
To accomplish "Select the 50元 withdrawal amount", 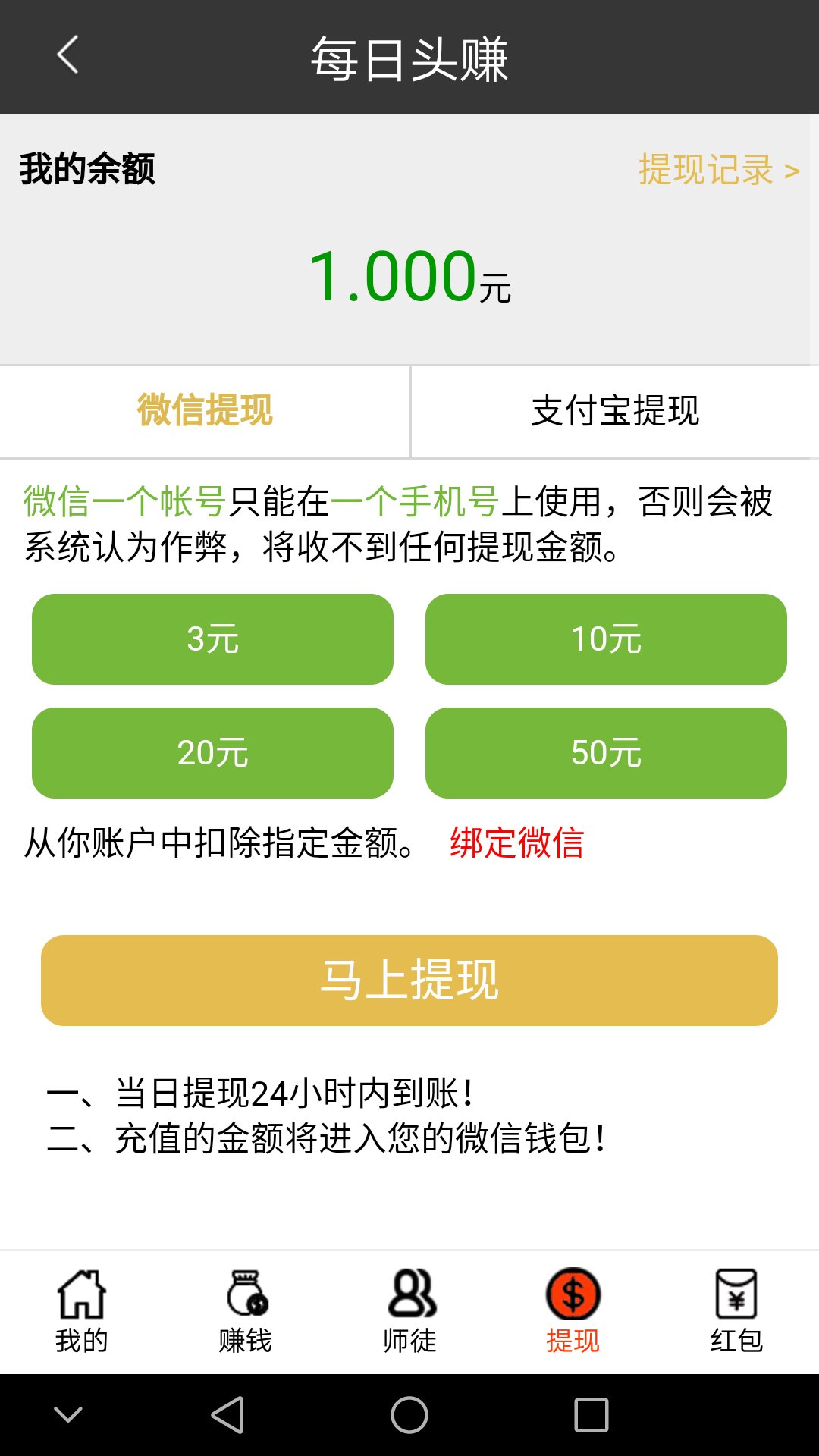I will [x=606, y=752].
